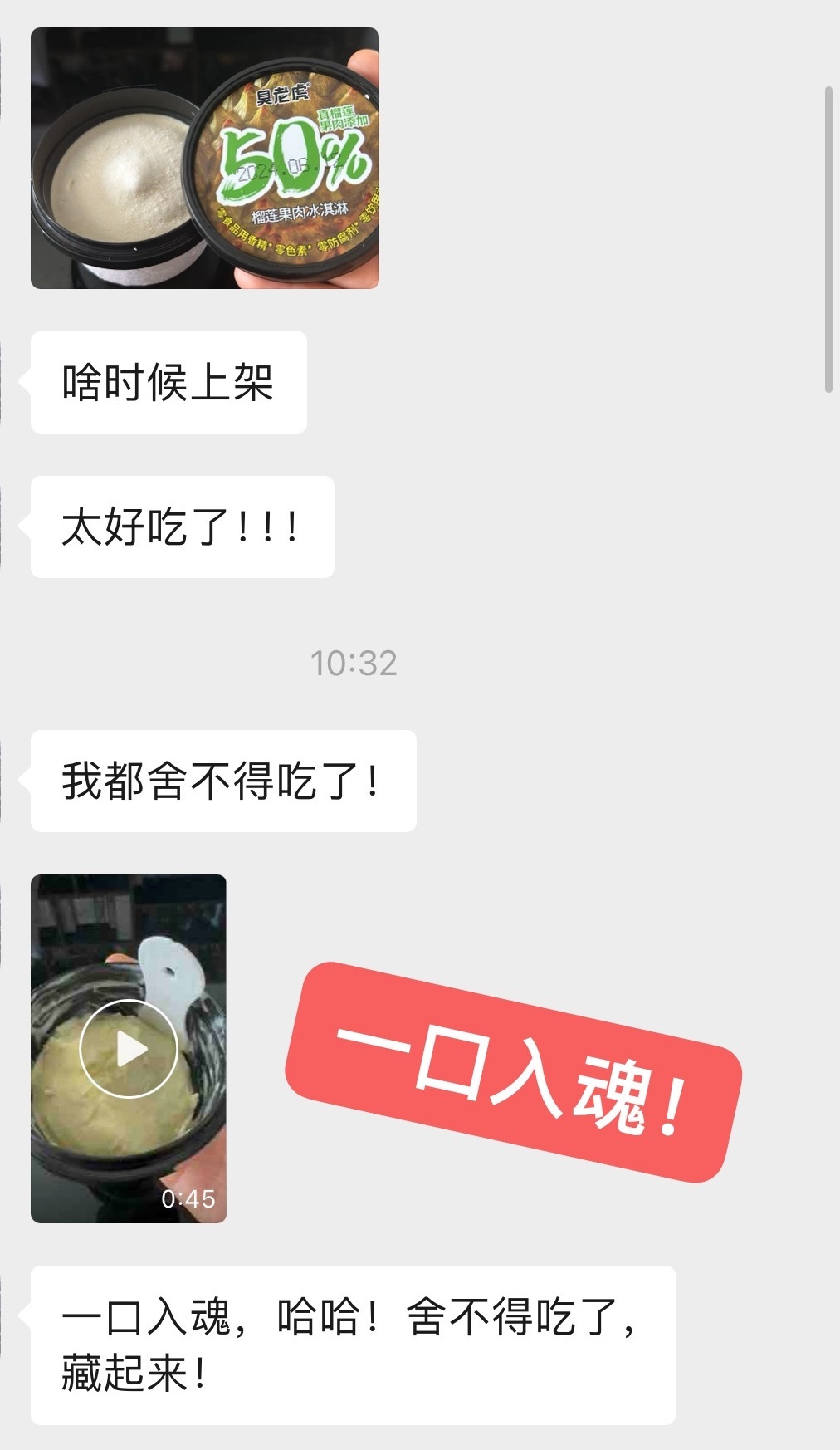The image size is (840, 1450).
Task: Play the 0:45 video message
Action: coord(129,1049)
